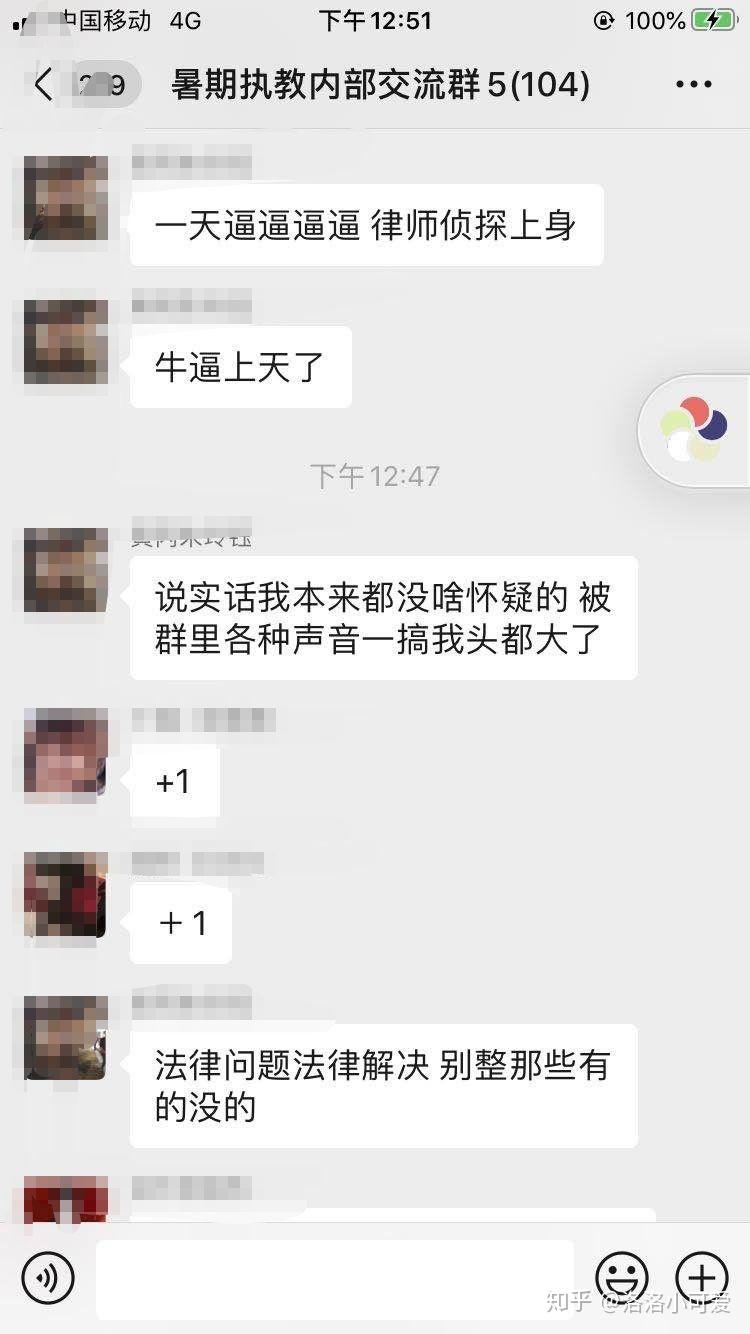Image resolution: width=750 pixels, height=1334 pixels.
Task: Open the plus attachment menu
Action: pos(702,1277)
